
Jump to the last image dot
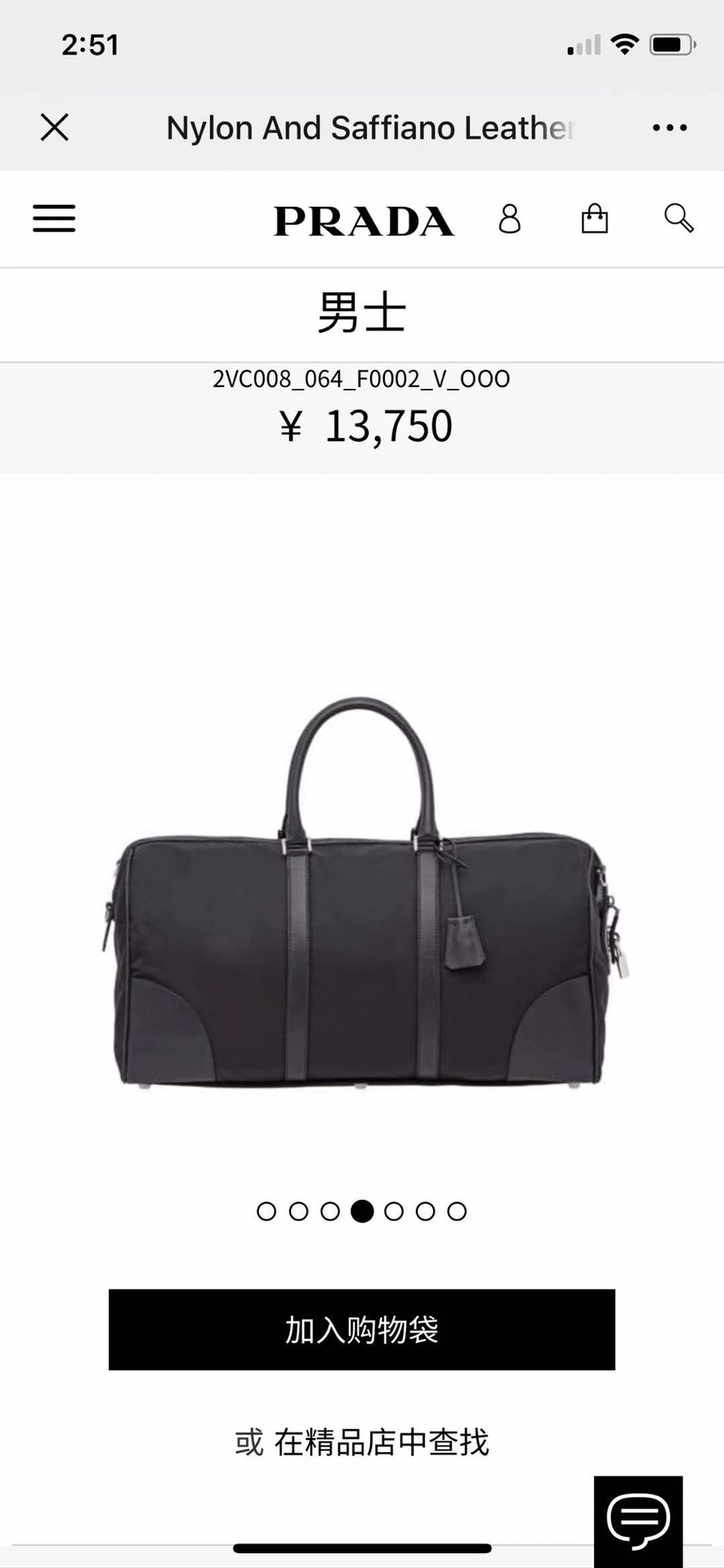(457, 1211)
